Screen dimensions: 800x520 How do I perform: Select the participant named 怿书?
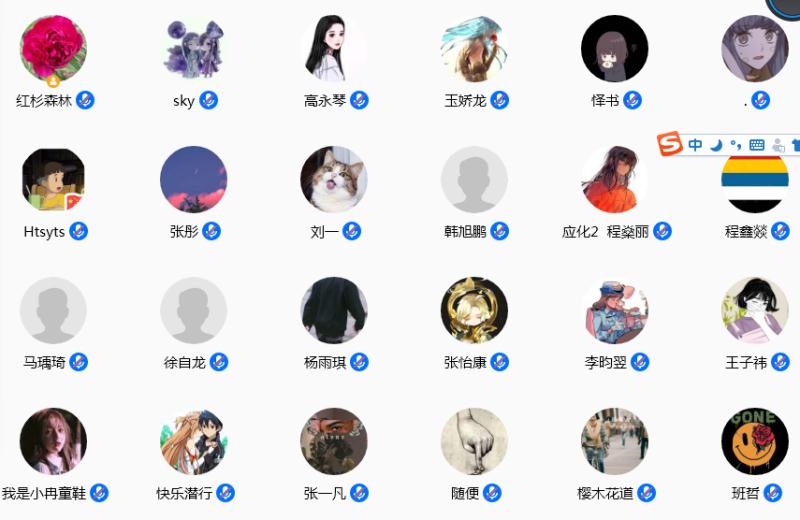point(614,49)
